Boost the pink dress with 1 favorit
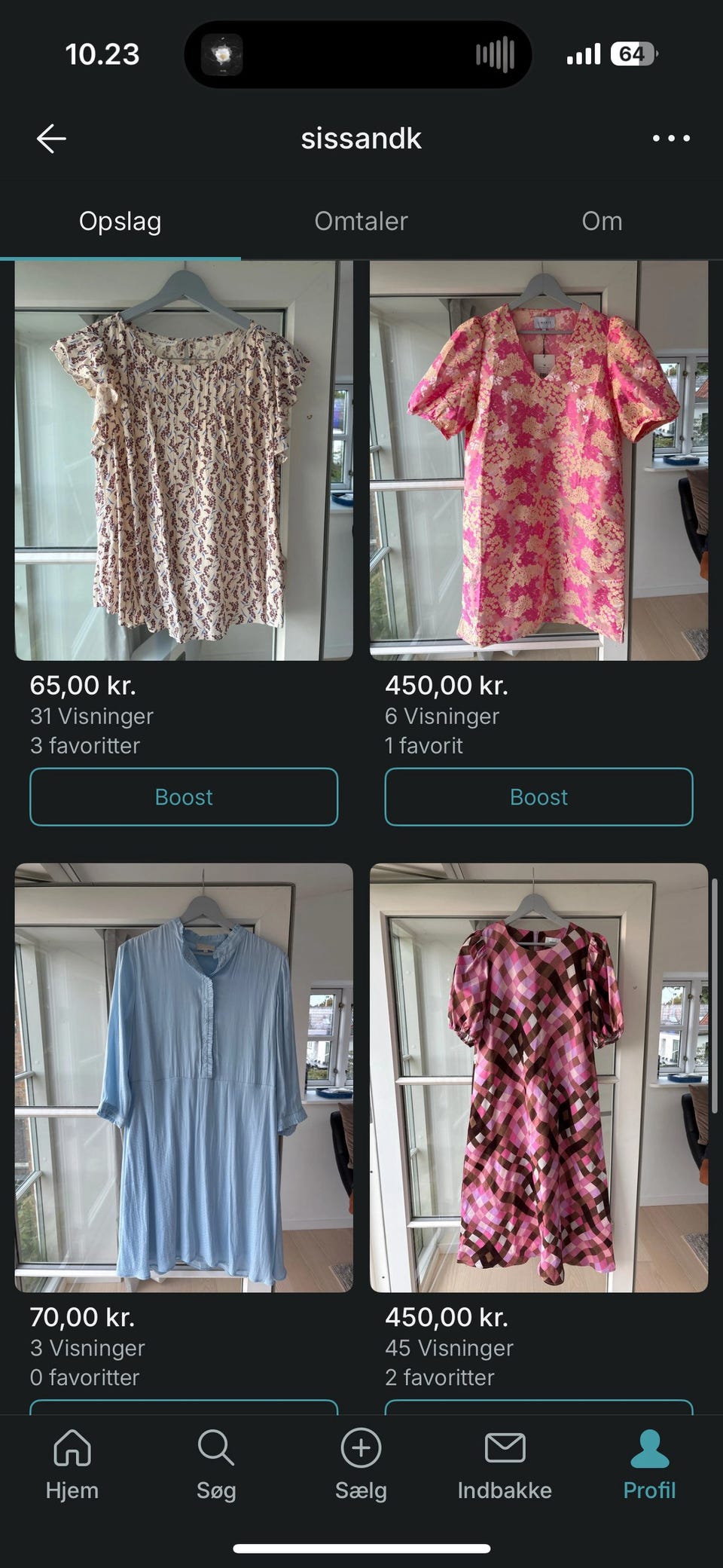The height and width of the screenshot is (1568, 723). click(x=538, y=797)
